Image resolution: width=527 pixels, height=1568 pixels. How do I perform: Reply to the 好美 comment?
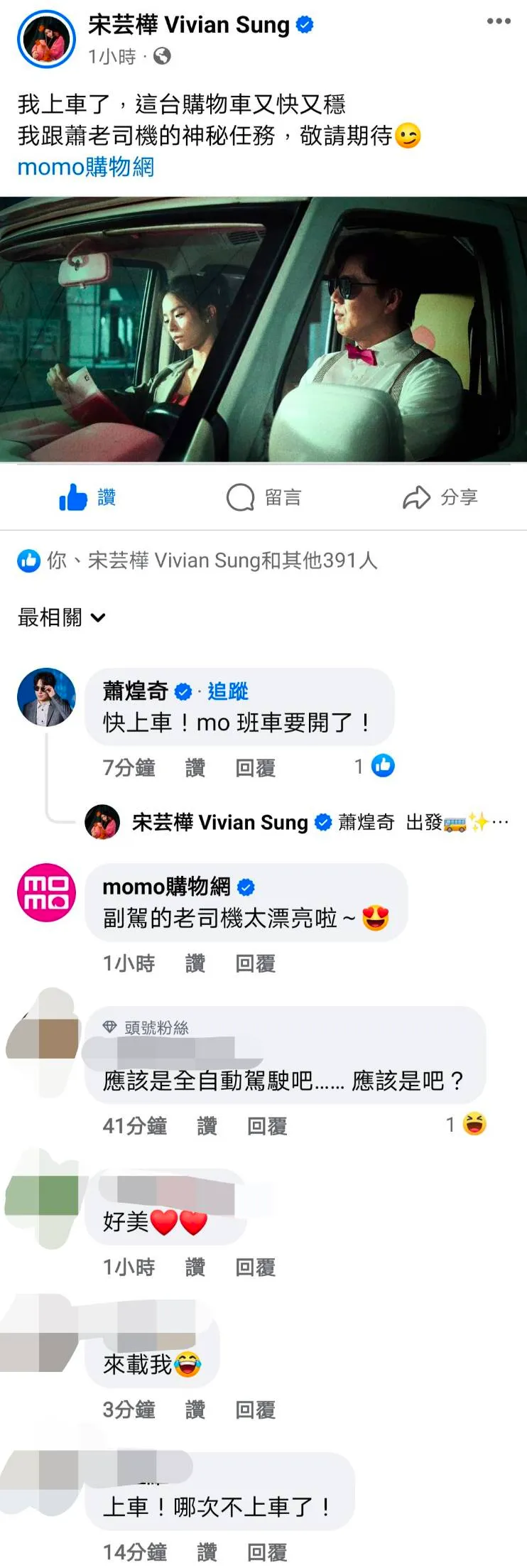tap(255, 1267)
